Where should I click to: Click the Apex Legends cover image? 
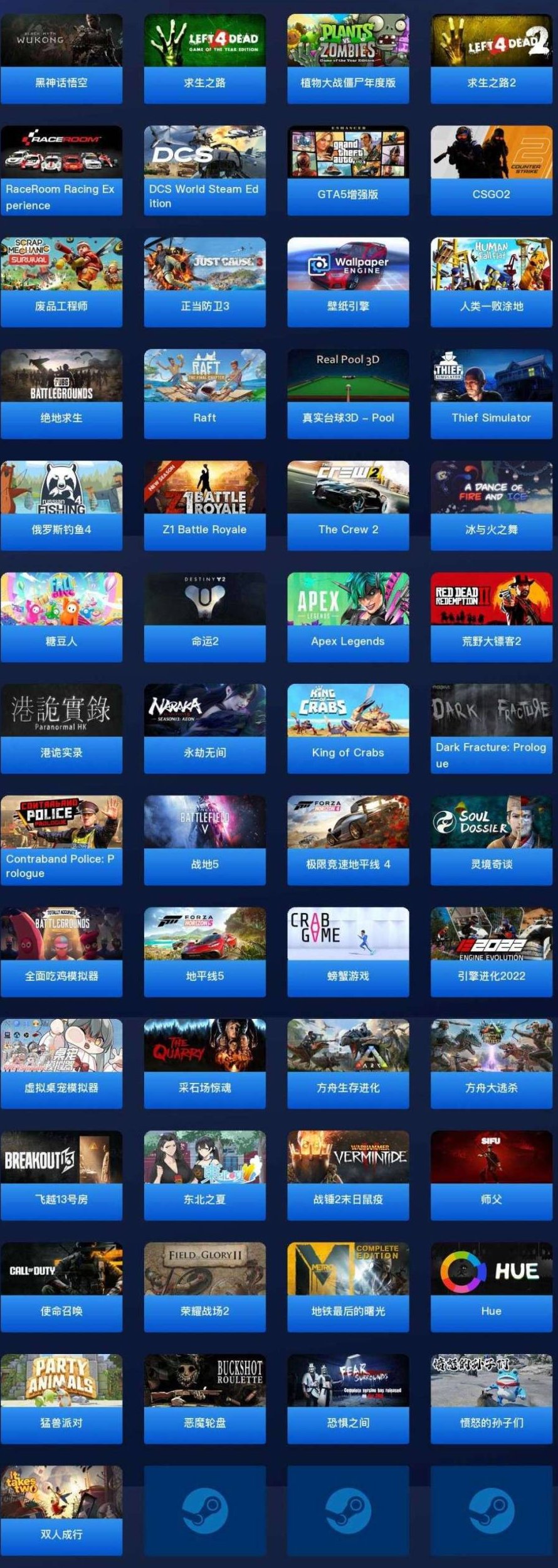click(x=347, y=600)
